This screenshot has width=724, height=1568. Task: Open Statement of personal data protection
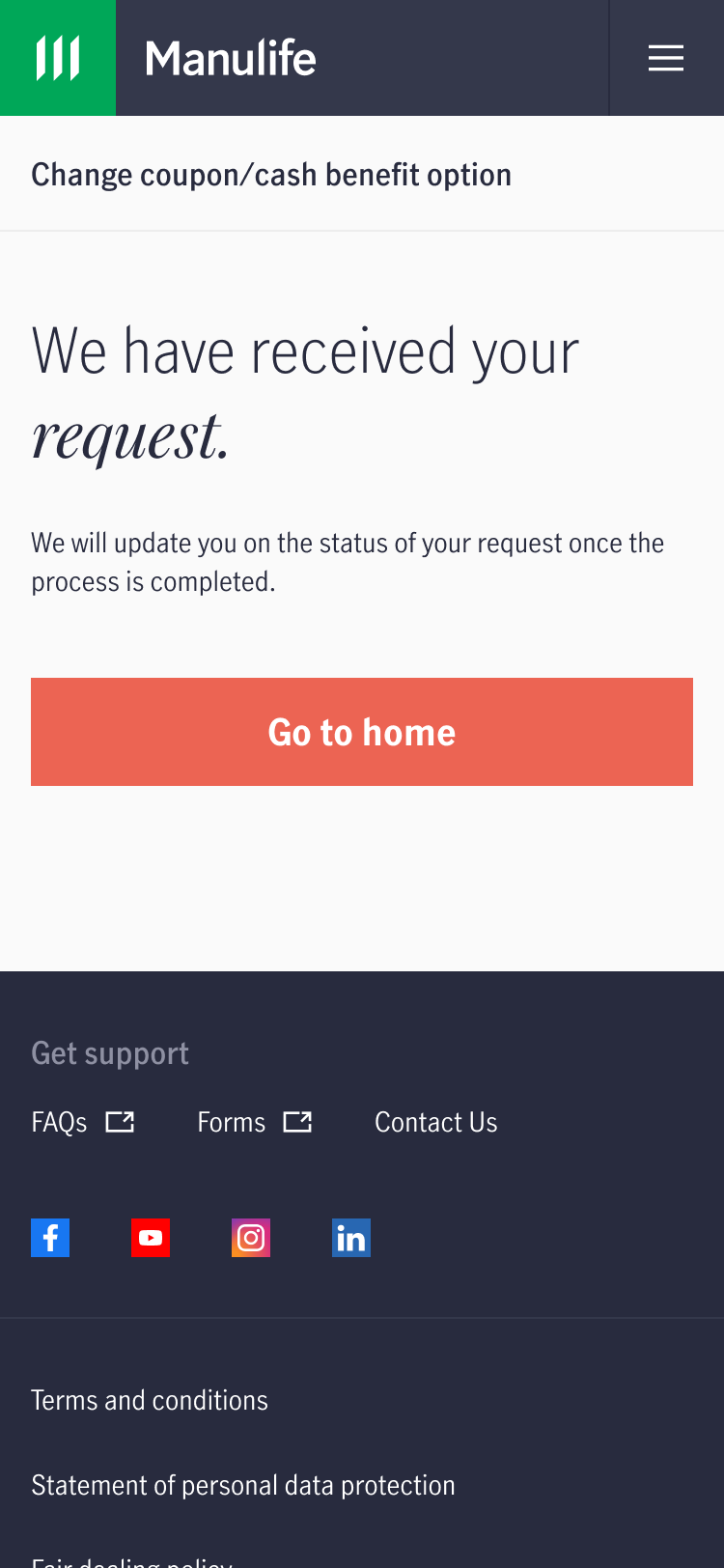tap(243, 1485)
